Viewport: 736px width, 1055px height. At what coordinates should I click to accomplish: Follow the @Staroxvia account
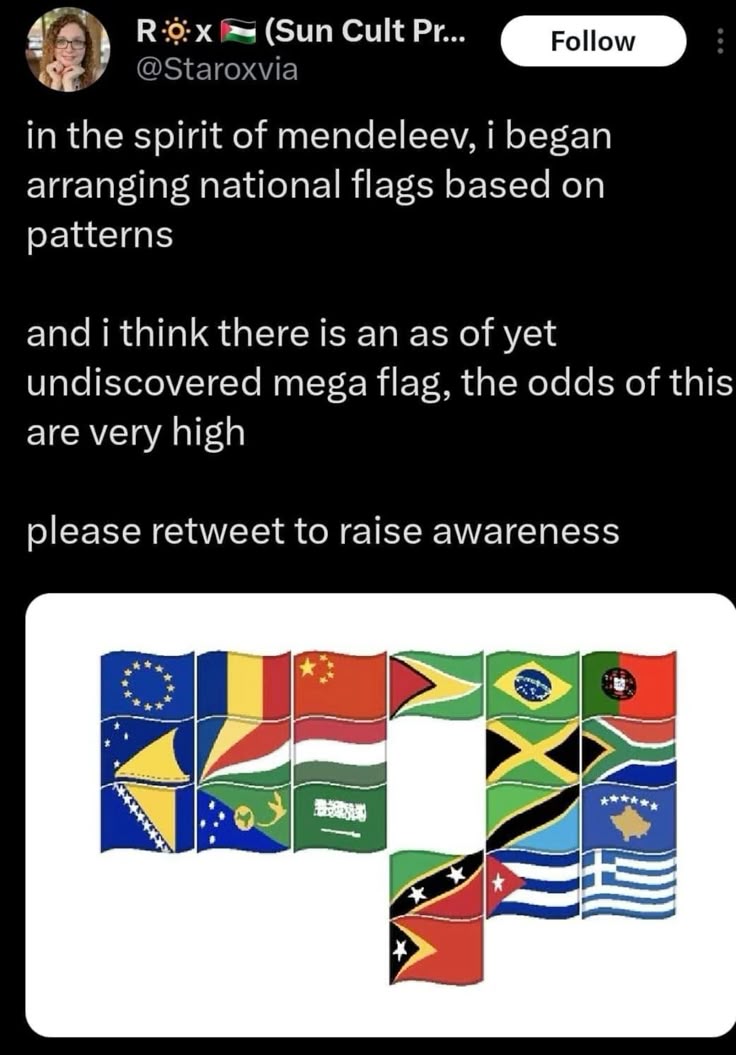[x=592, y=41]
